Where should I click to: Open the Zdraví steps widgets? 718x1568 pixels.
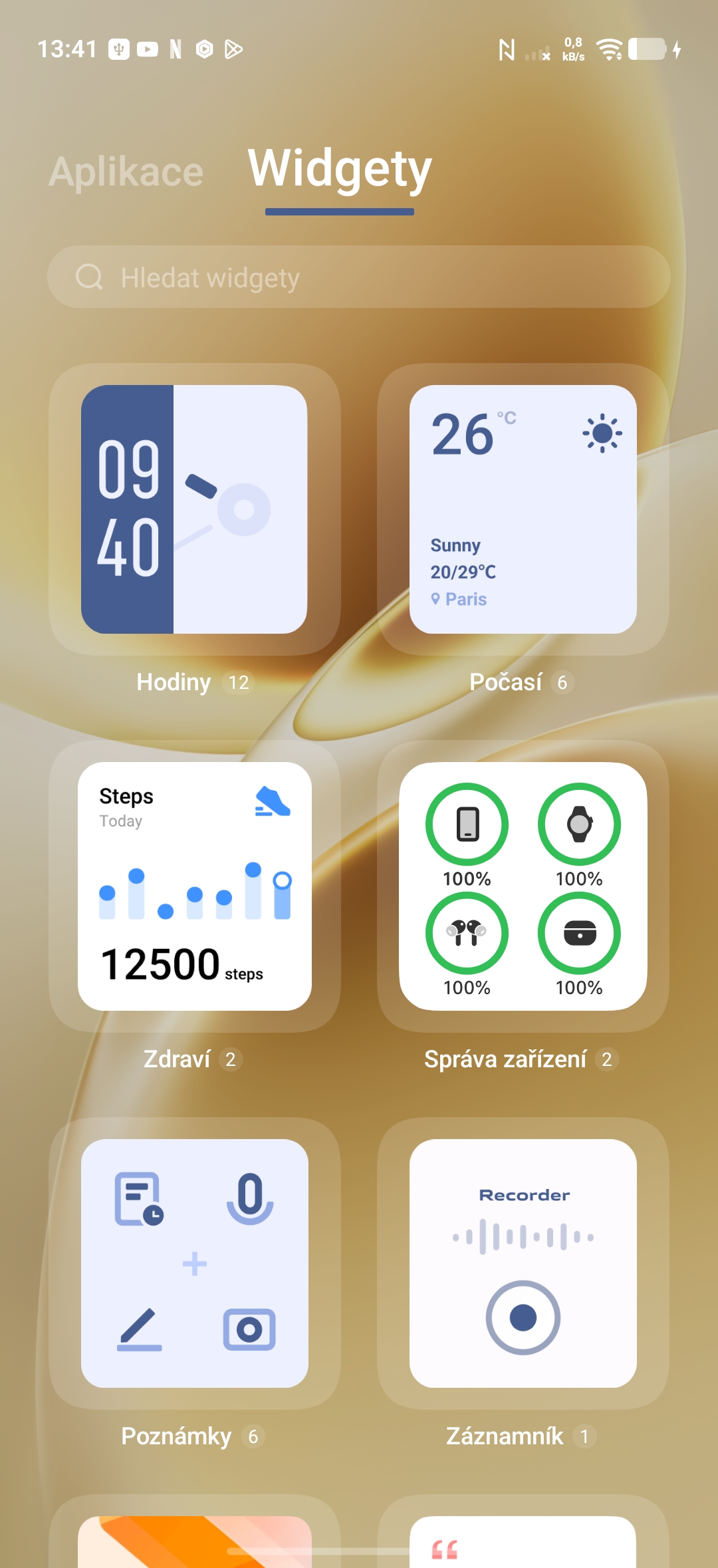[x=194, y=886]
